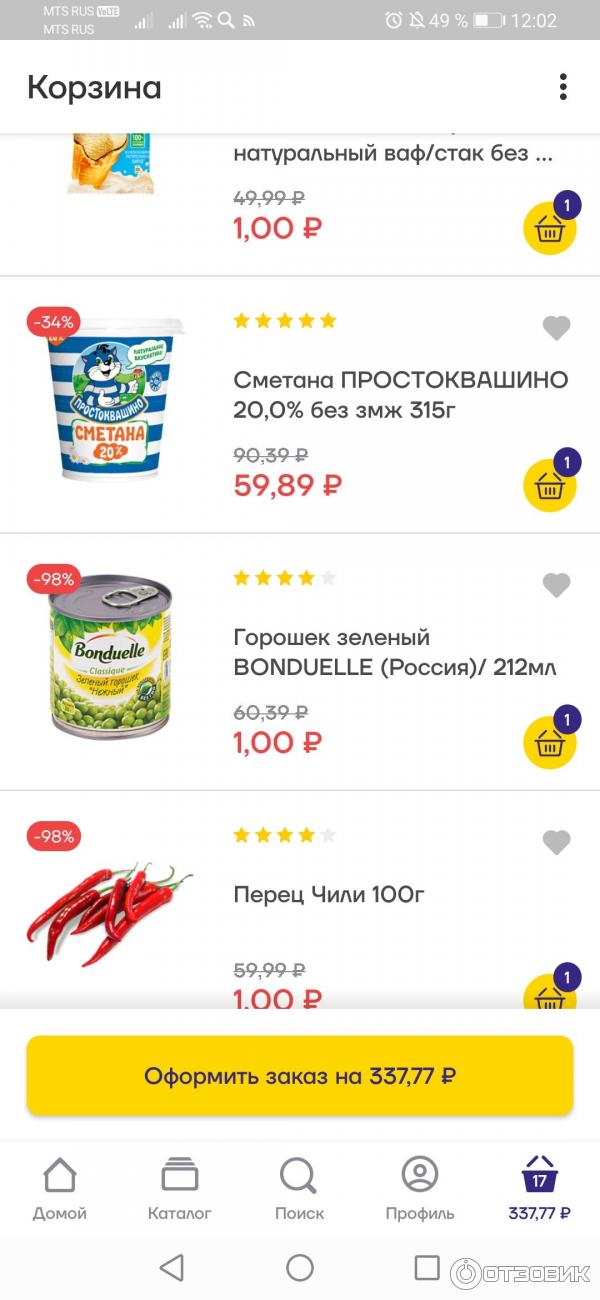
Task: Tap basket button for Горошек зеленый BONDUELLE
Action: coord(550,742)
